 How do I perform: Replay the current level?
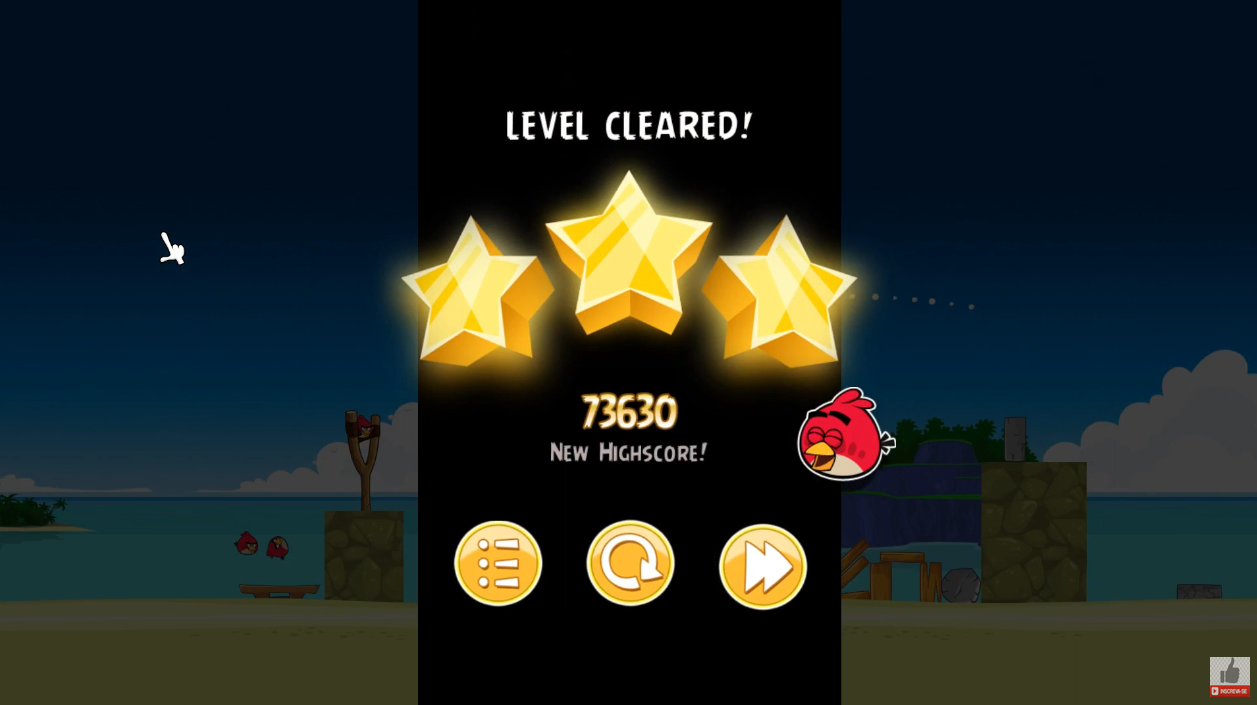pyautogui.click(x=630, y=564)
